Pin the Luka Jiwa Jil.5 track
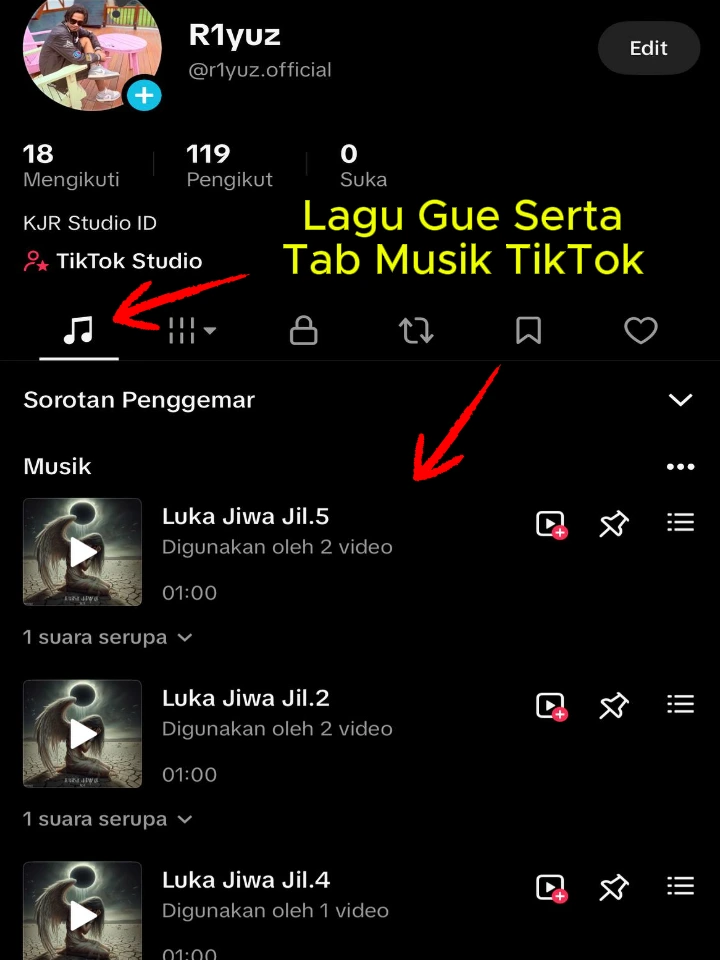 coord(613,524)
